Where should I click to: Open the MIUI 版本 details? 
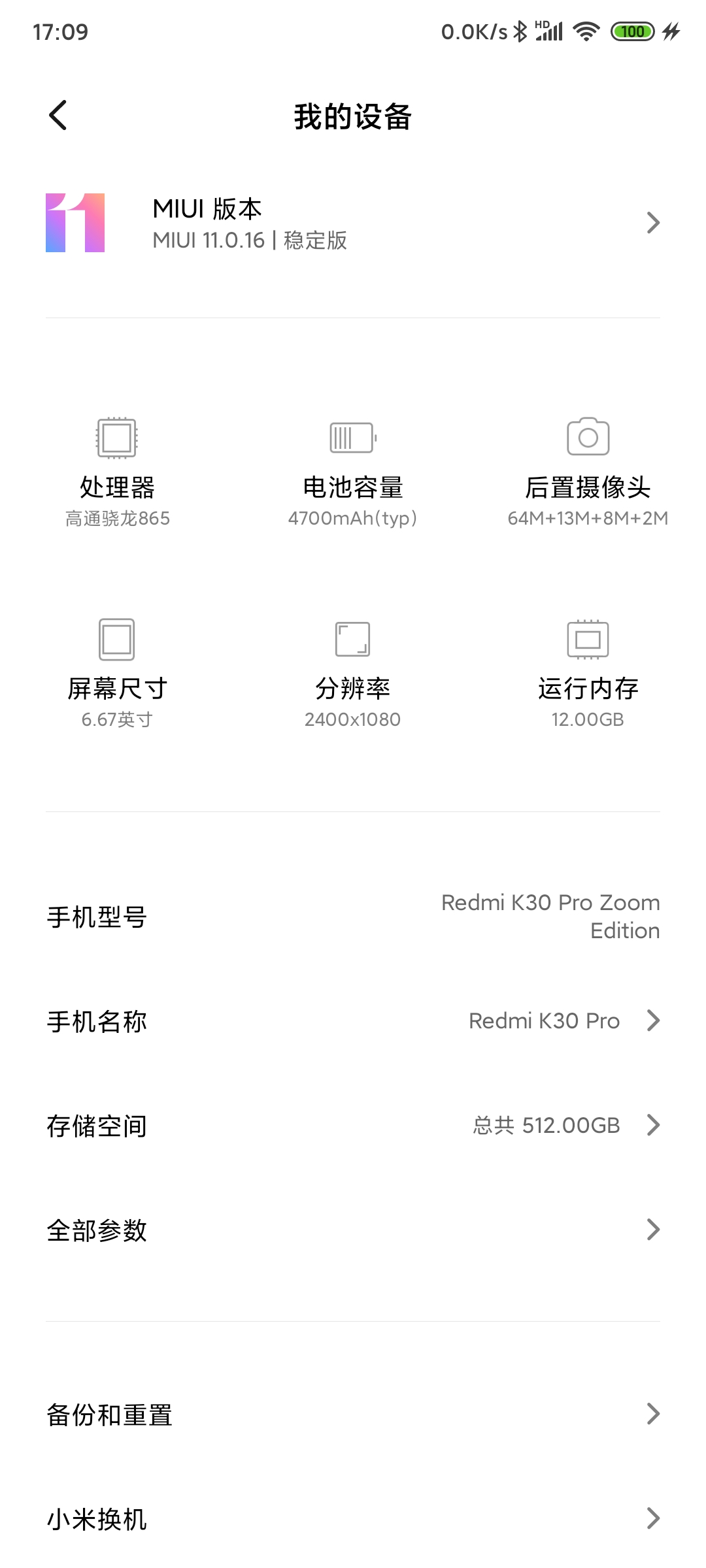353,223
